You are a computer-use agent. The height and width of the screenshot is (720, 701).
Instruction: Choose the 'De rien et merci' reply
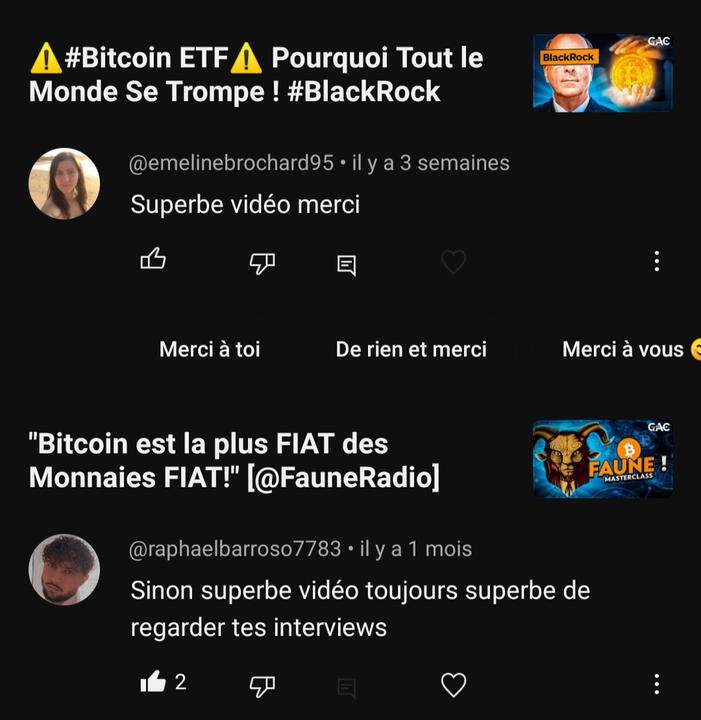pyautogui.click(x=411, y=349)
